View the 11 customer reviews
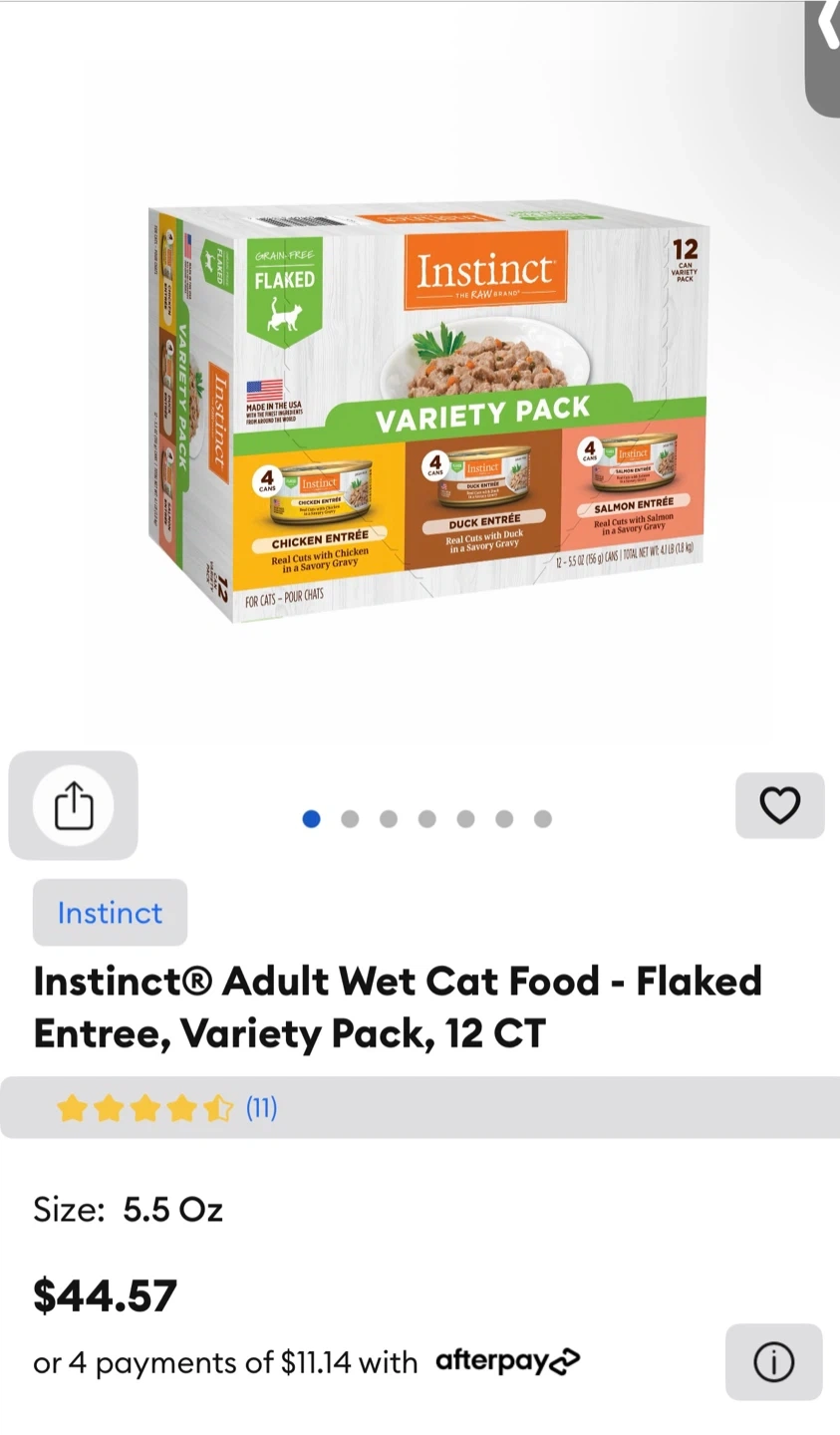840x1435 pixels. [261, 1108]
